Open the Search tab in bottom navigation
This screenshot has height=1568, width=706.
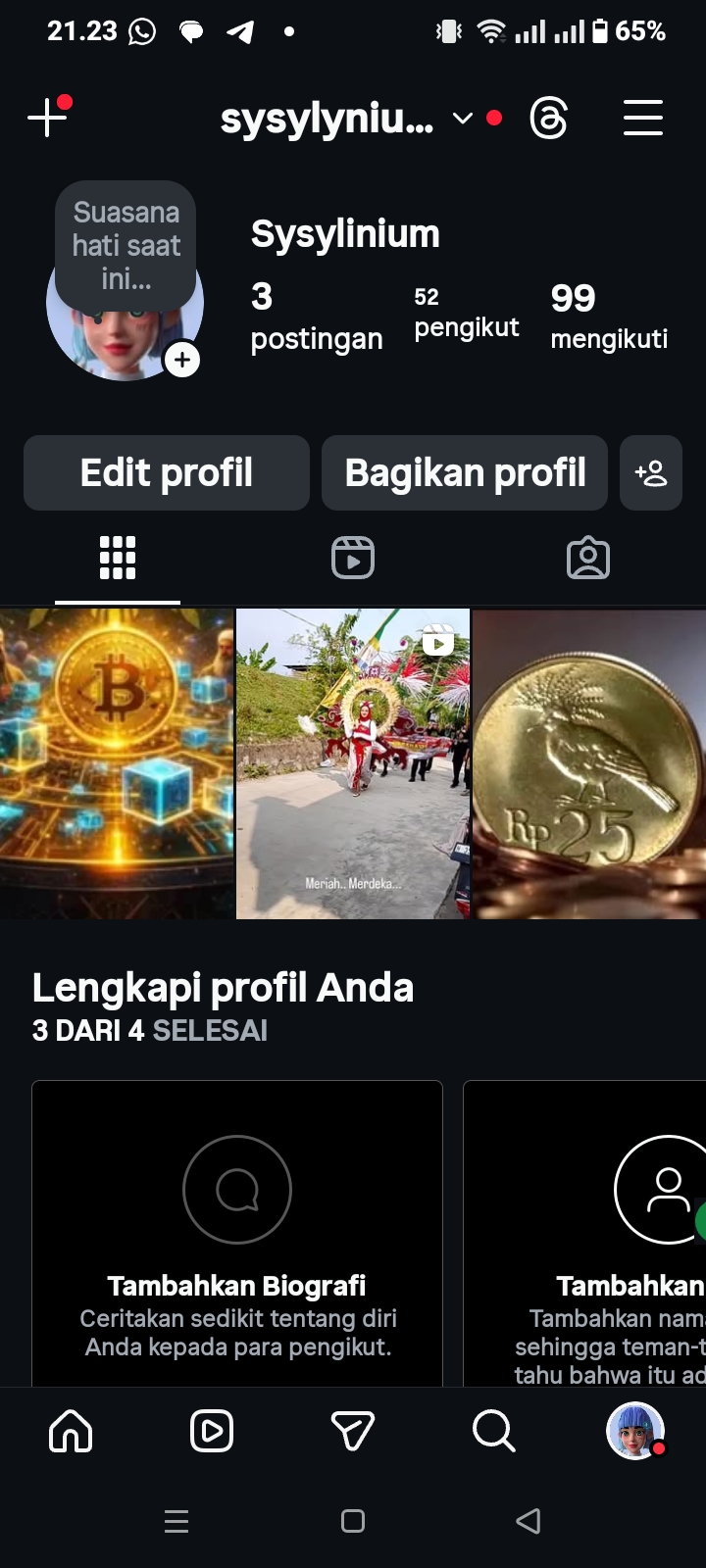493,1432
